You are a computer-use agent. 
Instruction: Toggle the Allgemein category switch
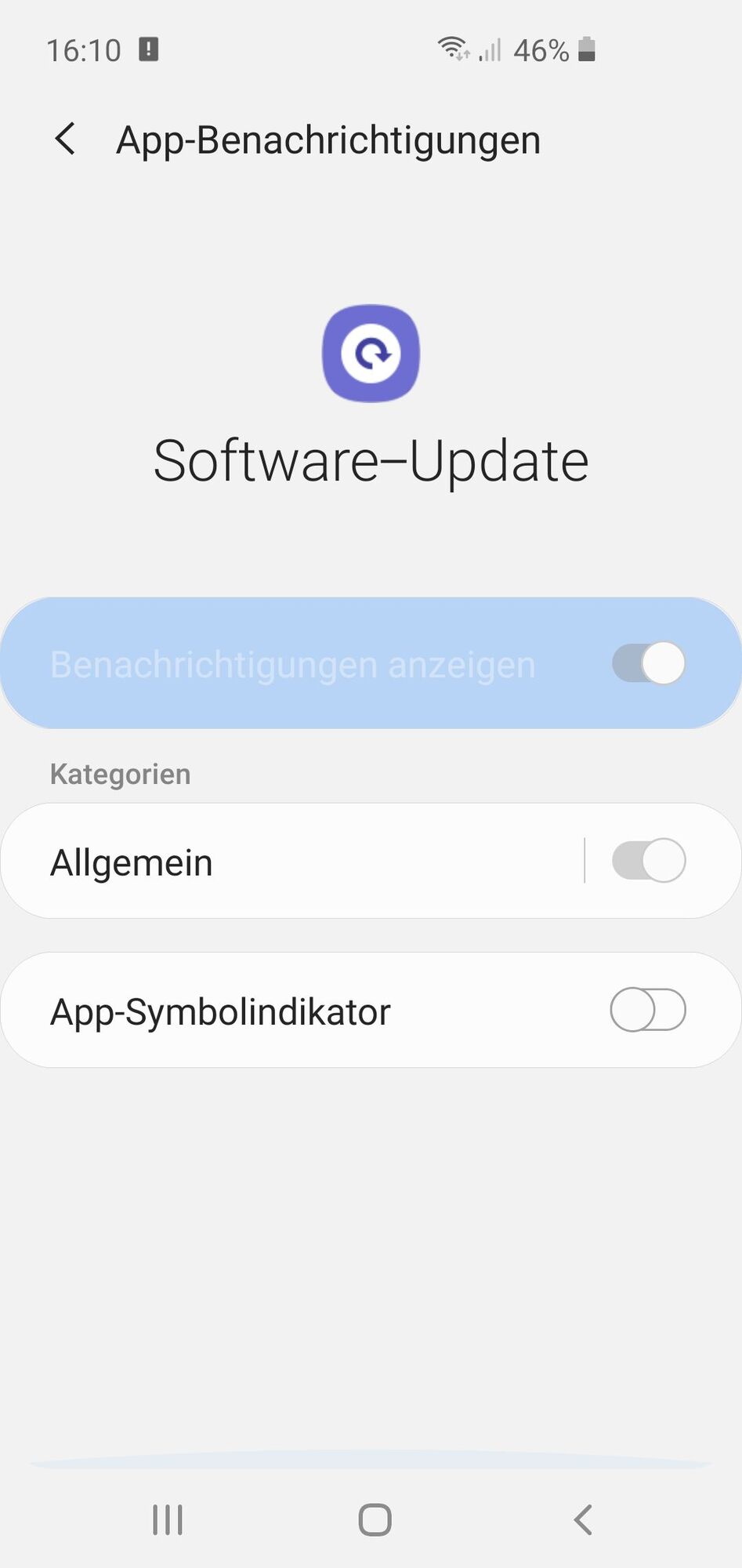pos(648,861)
